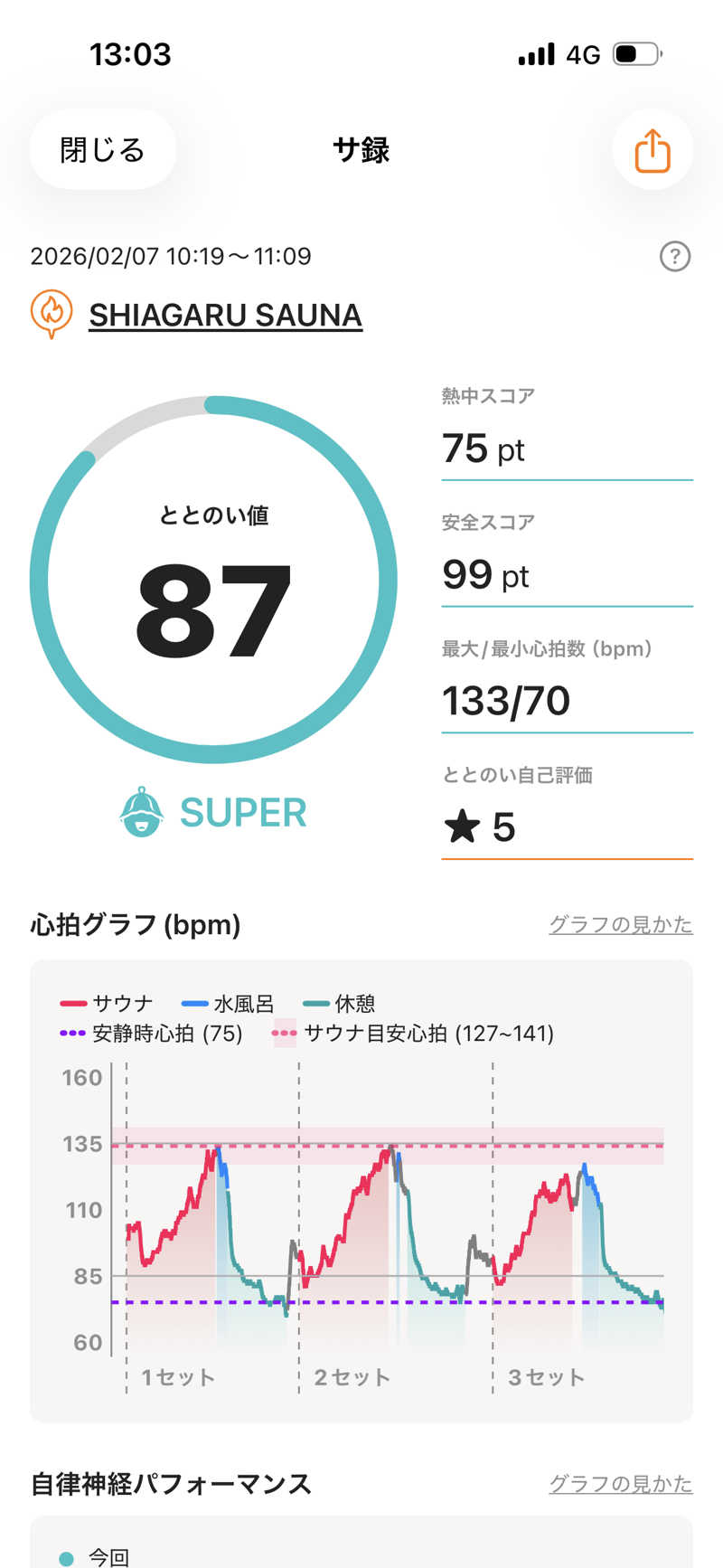Share this sauna record

coord(652,149)
